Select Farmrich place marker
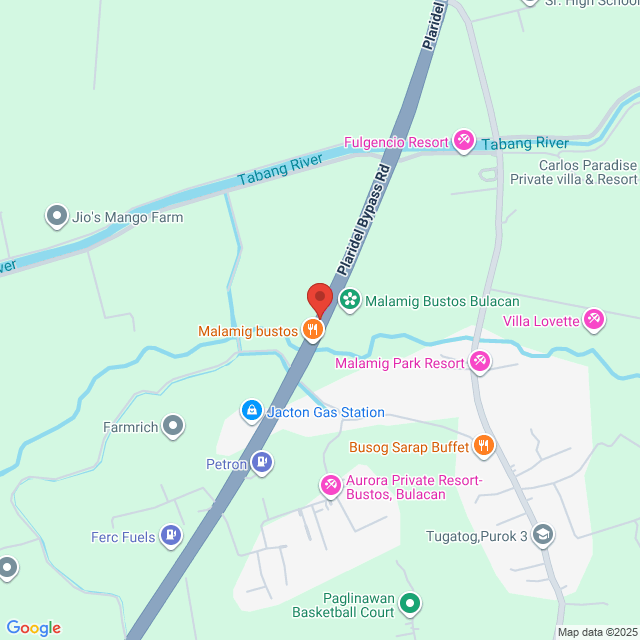 click(174, 427)
